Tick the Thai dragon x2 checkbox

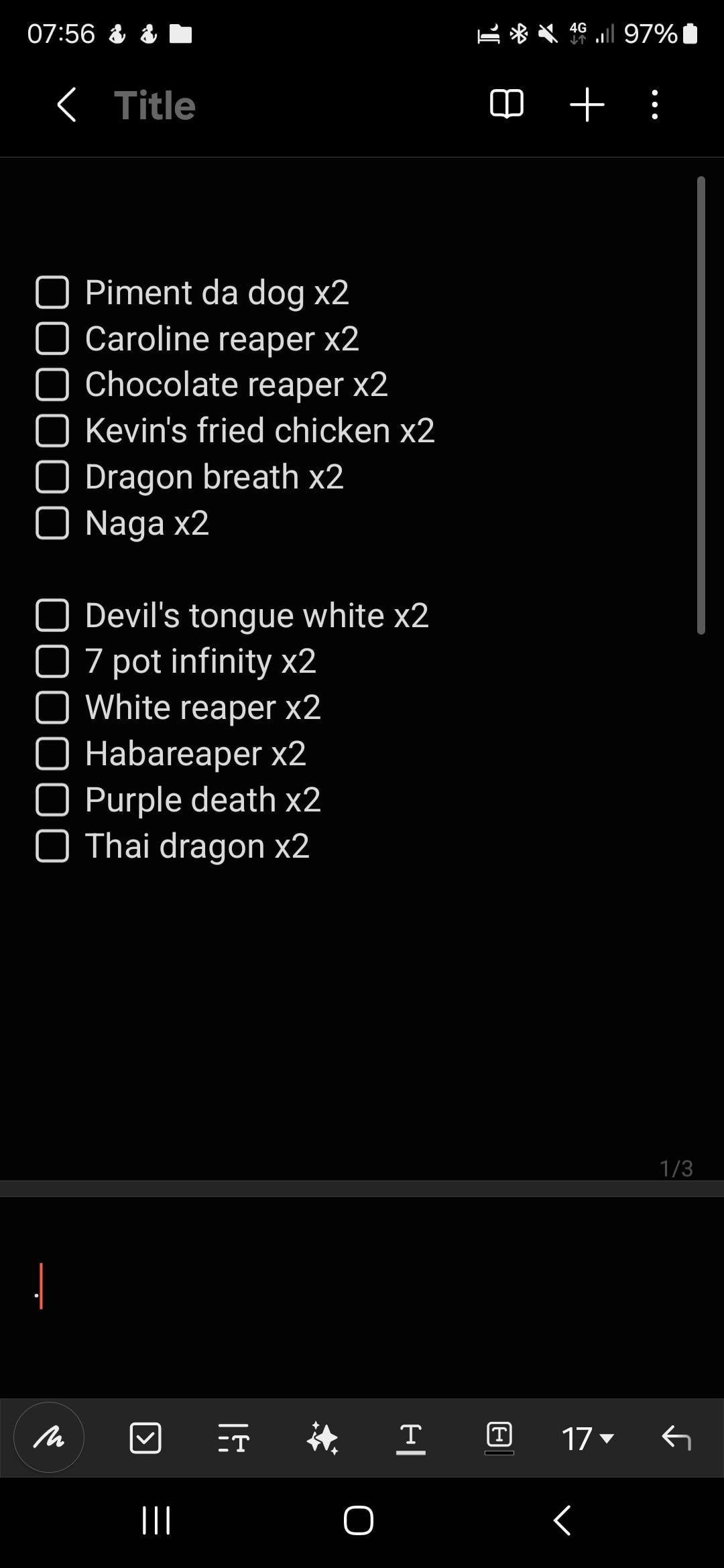[x=52, y=846]
